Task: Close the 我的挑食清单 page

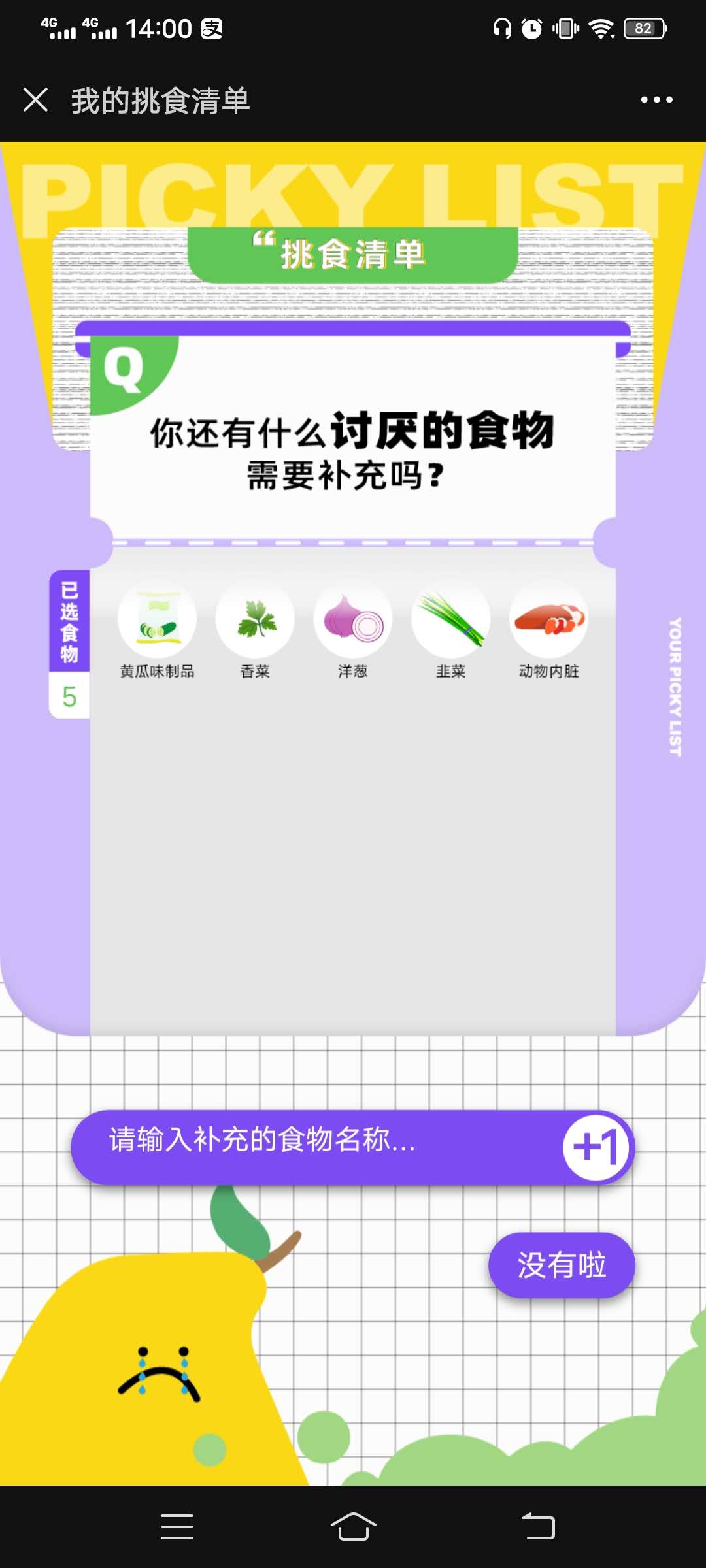Action: click(35, 100)
